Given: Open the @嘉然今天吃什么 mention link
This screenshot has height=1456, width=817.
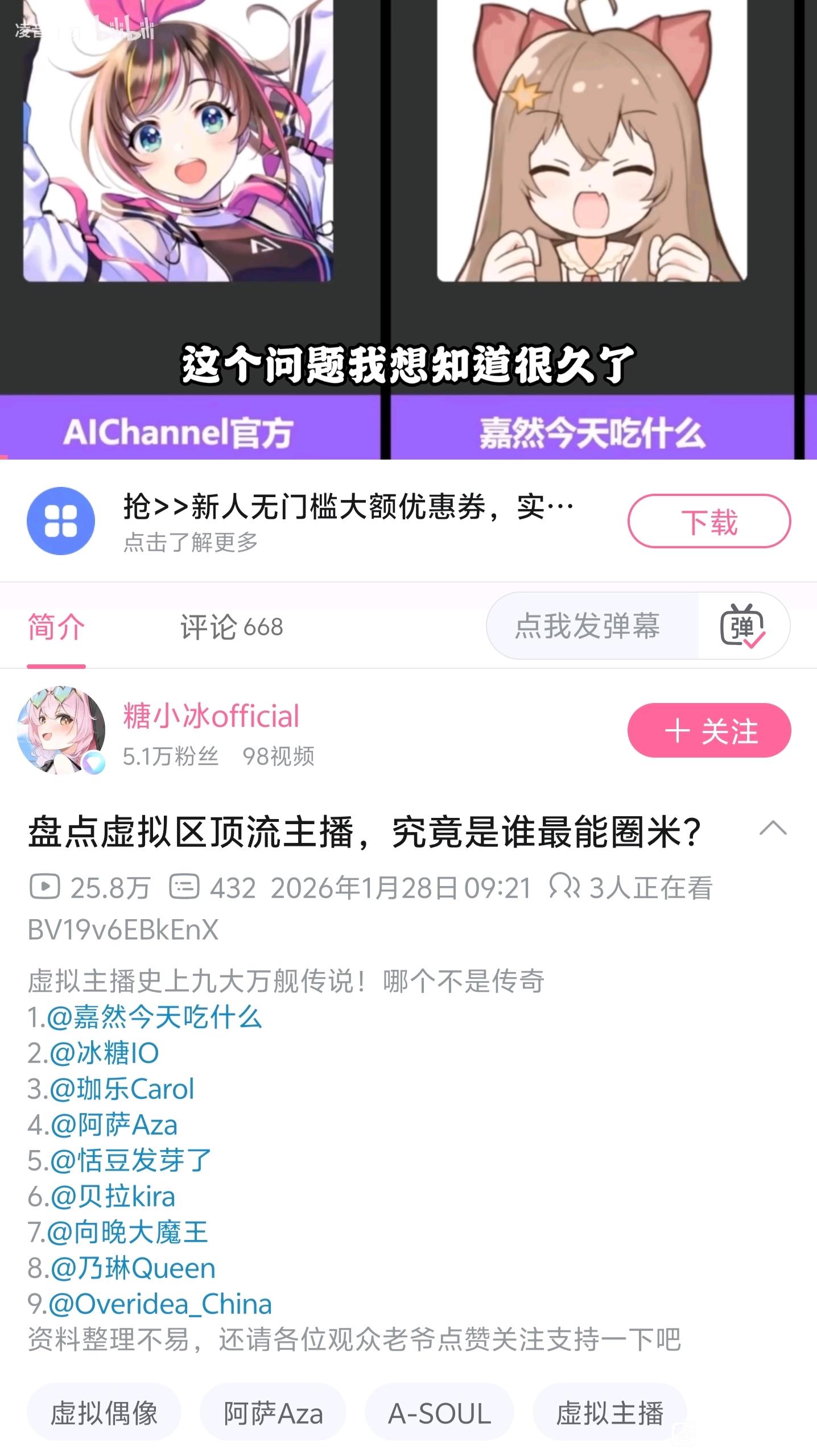Looking at the screenshot, I should coord(154,1017).
